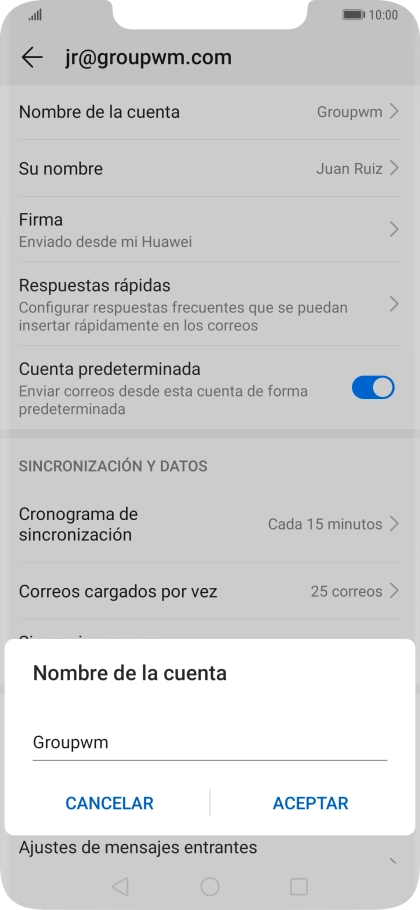Tap ACEPTAR to confirm account name
Screen dimensions: 420x910
pyautogui.click(x=310, y=803)
